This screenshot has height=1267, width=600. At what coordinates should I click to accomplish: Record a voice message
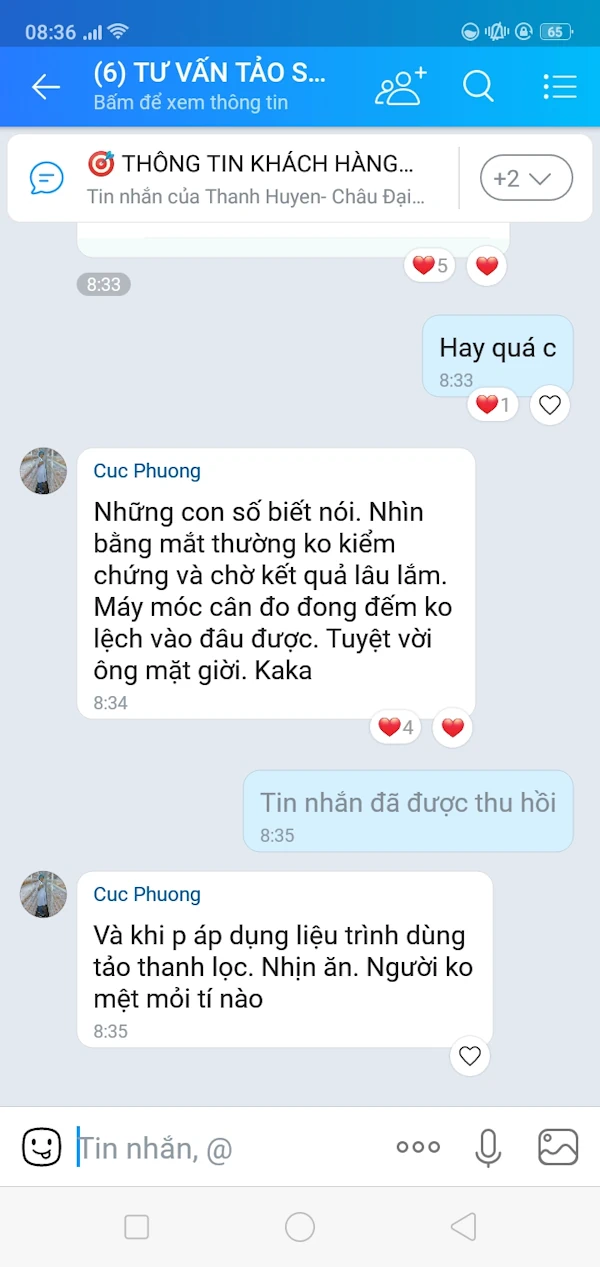(x=488, y=1147)
